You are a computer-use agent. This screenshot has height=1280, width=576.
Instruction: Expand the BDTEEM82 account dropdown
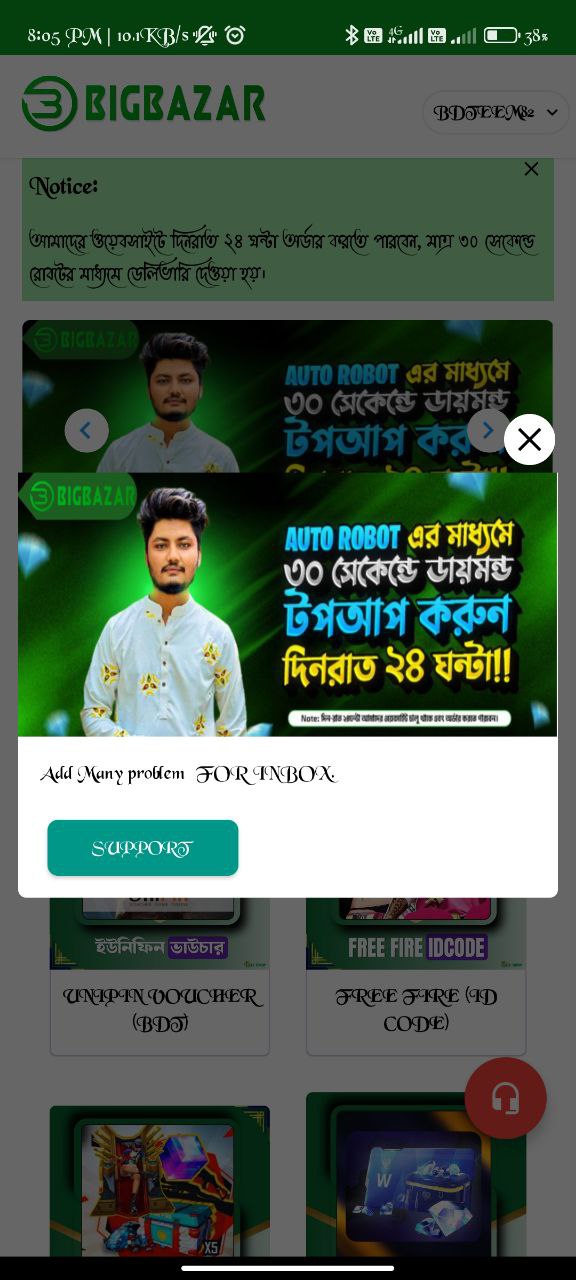tap(496, 113)
